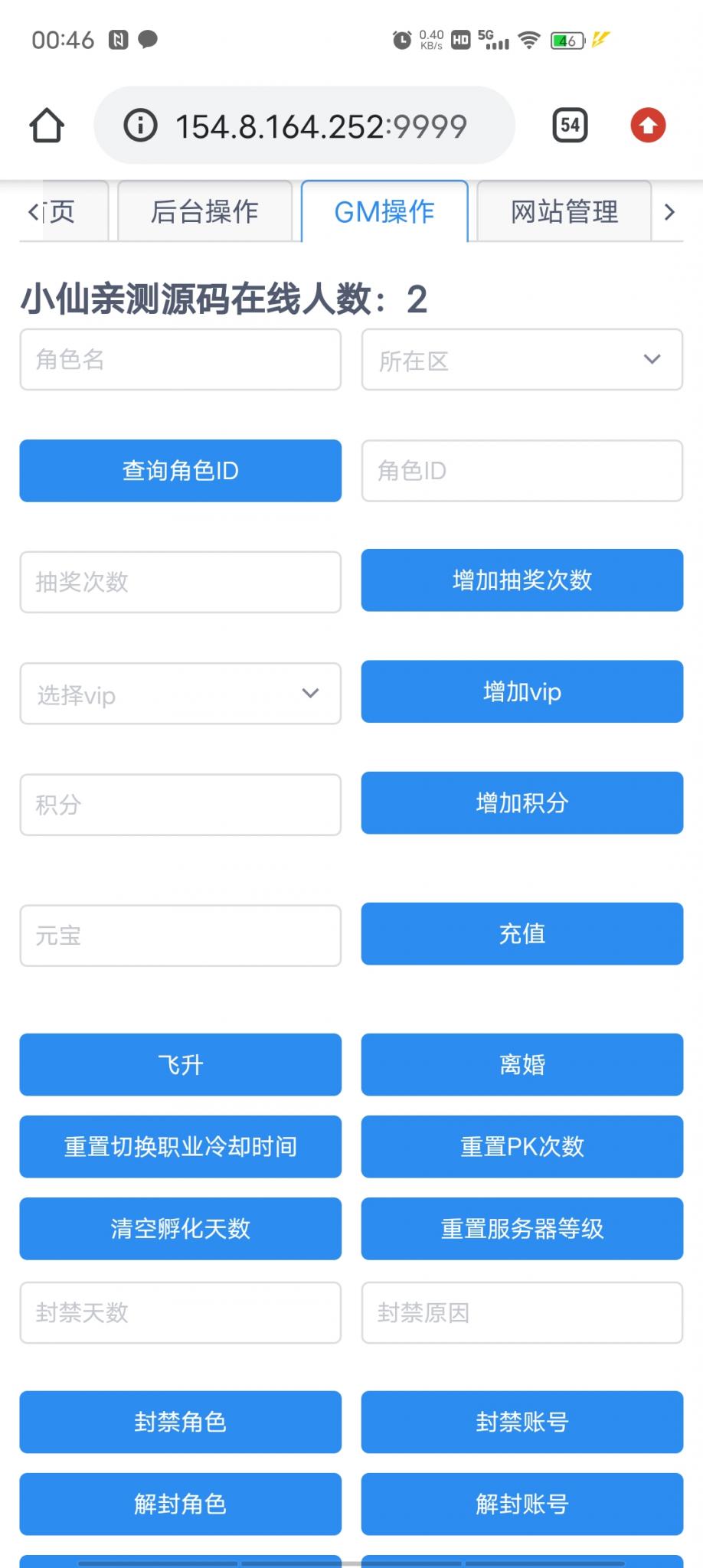The image size is (703, 1568).
Task: Click the 封禁账号 ban account button
Action: (x=522, y=1423)
